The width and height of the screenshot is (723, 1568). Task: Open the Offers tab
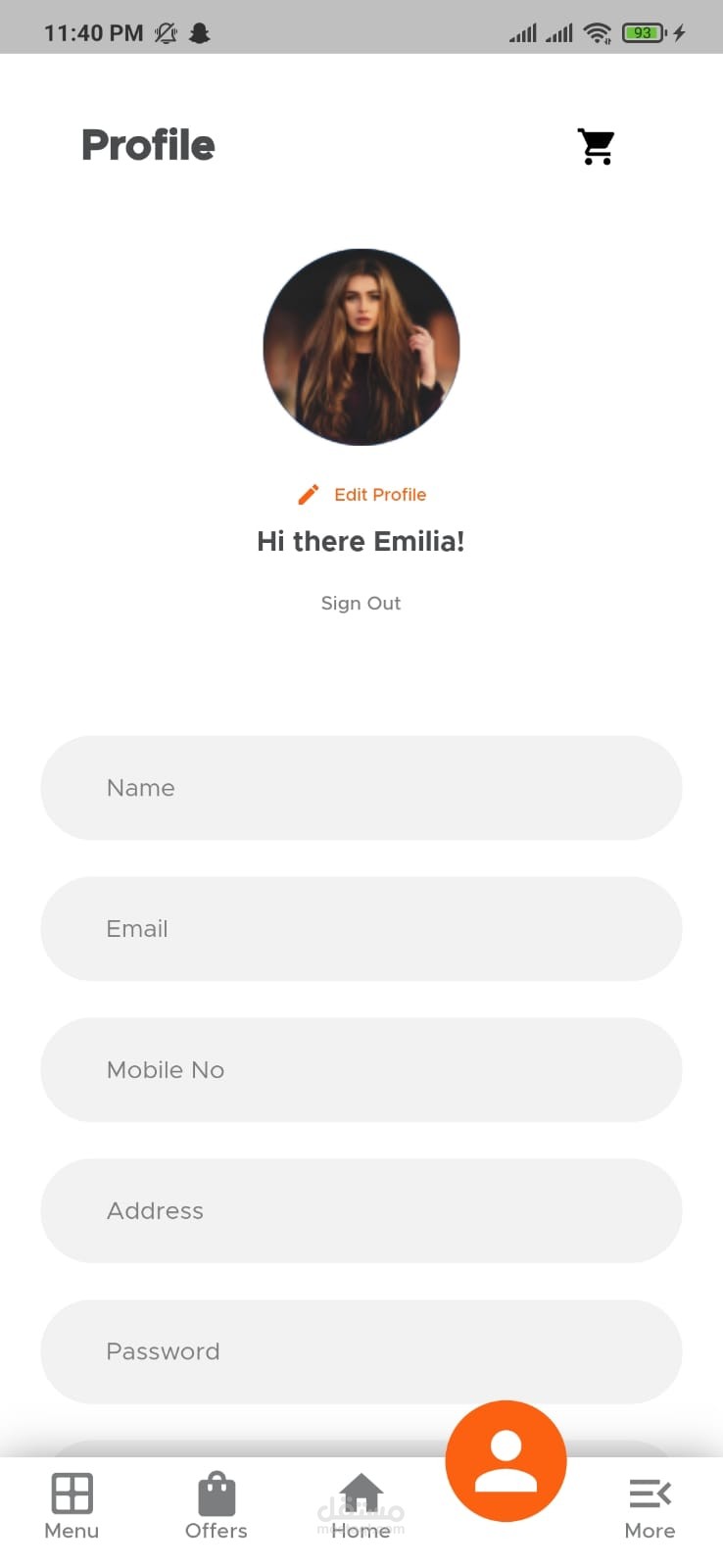tap(217, 1506)
